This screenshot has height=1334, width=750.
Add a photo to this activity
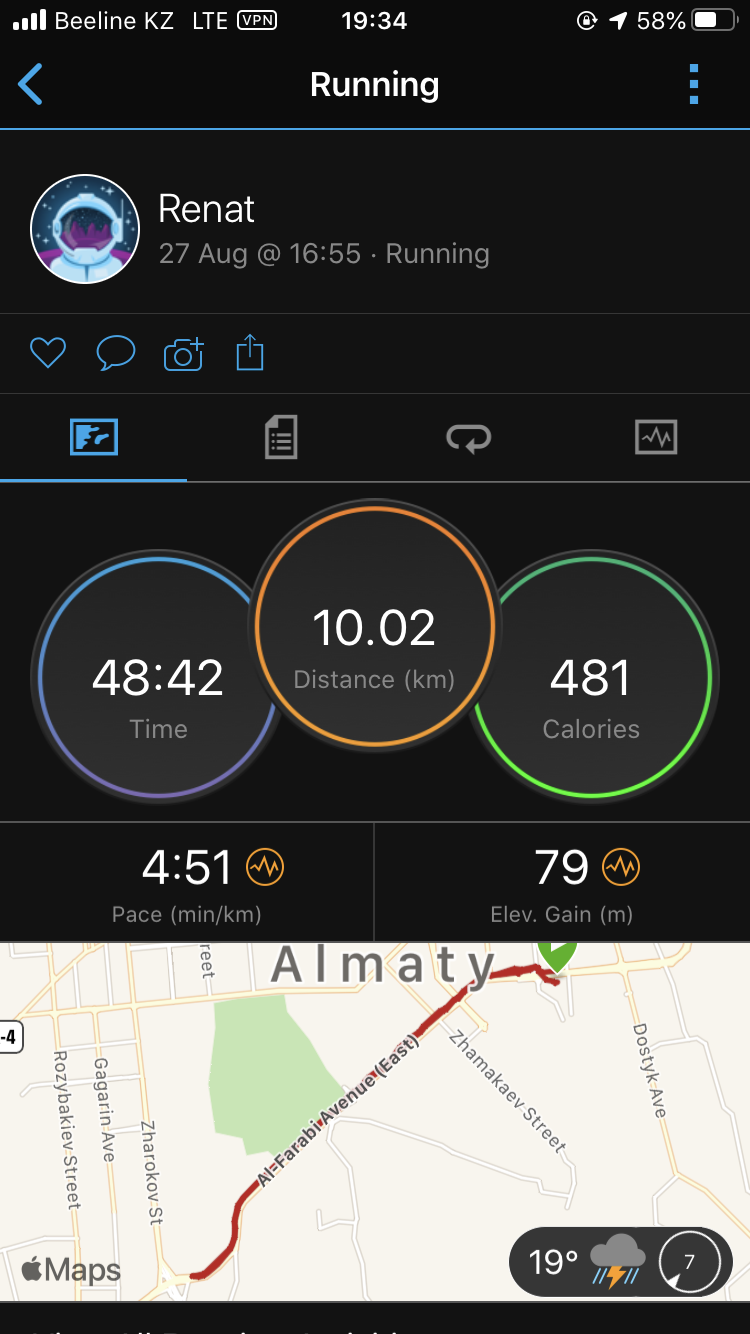[183, 353]
